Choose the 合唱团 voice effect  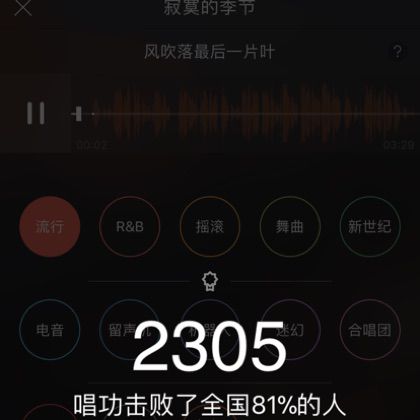[370, 330]
